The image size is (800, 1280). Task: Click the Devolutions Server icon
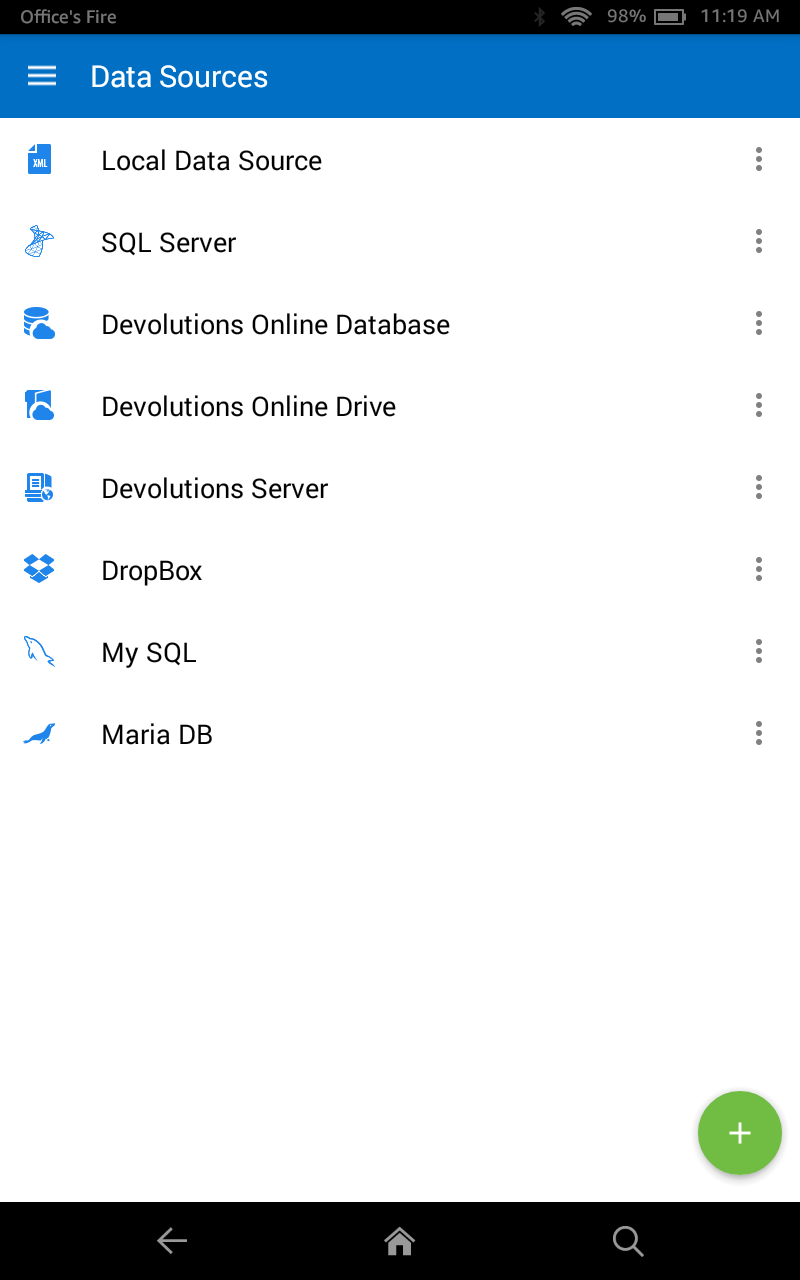click(38, 488)
